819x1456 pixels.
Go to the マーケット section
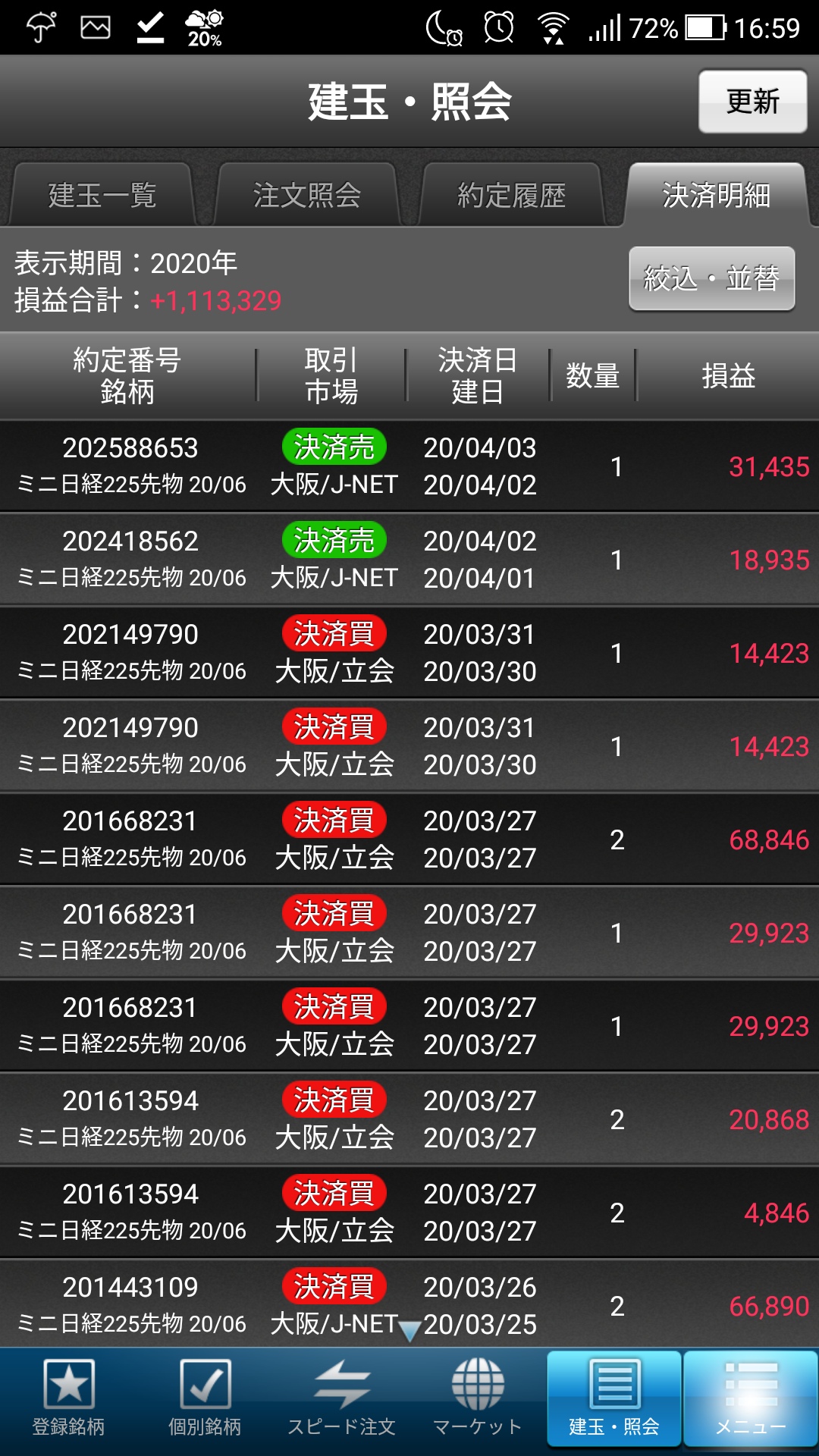[x=478, y=1399]
